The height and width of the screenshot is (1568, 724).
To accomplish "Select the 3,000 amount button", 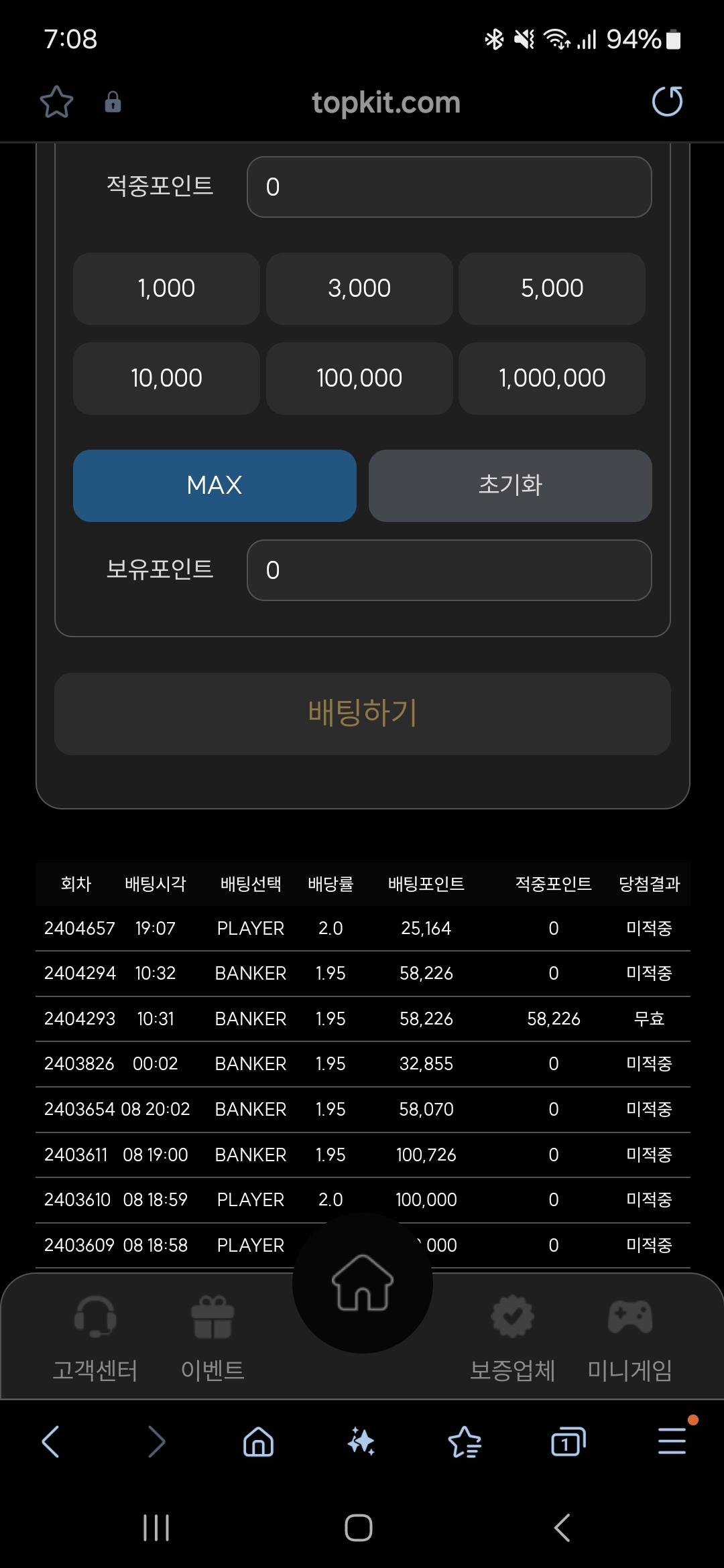I will [359, 289].
